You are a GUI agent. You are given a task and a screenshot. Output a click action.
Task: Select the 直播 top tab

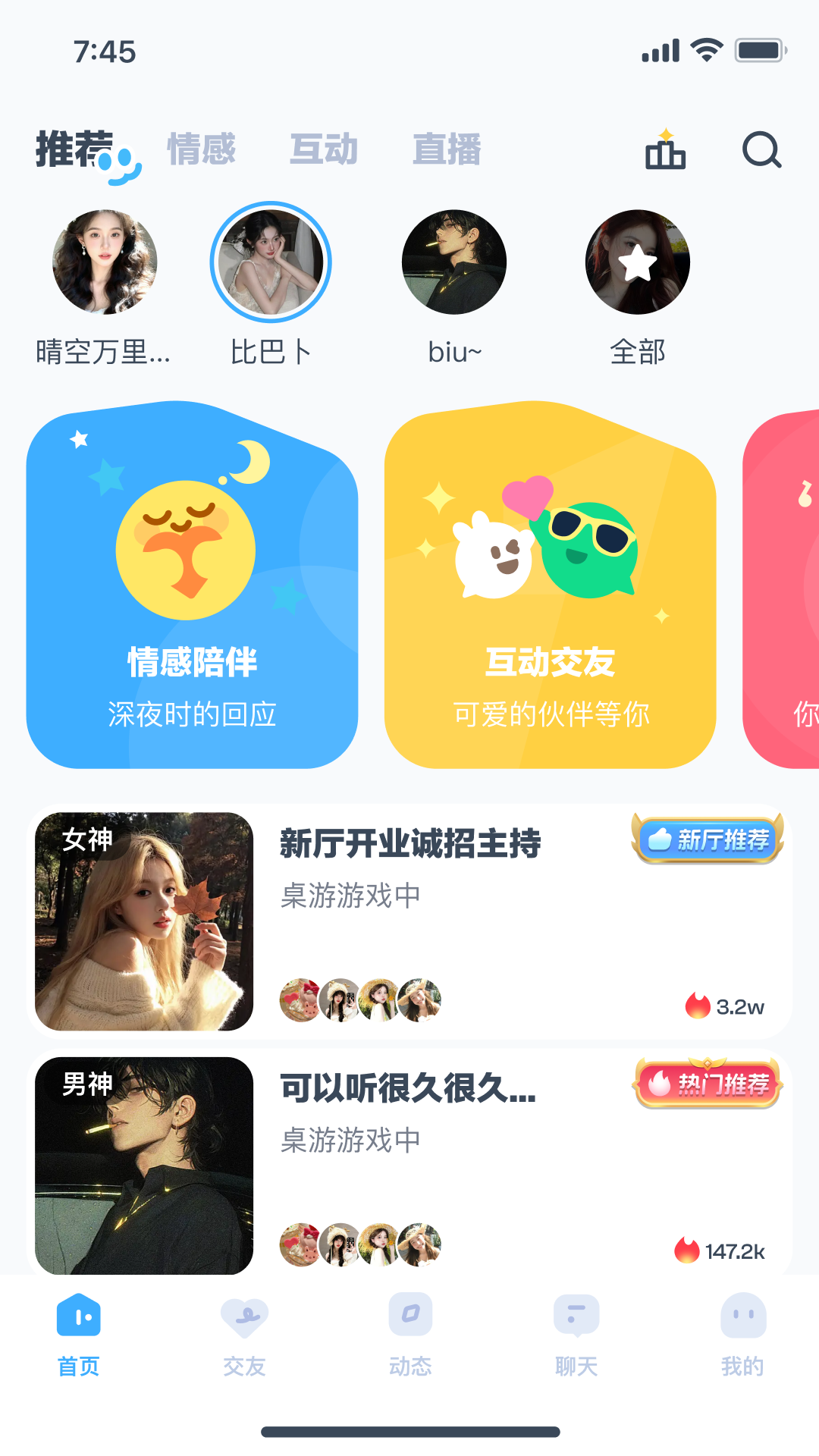(x=447, y=149)
